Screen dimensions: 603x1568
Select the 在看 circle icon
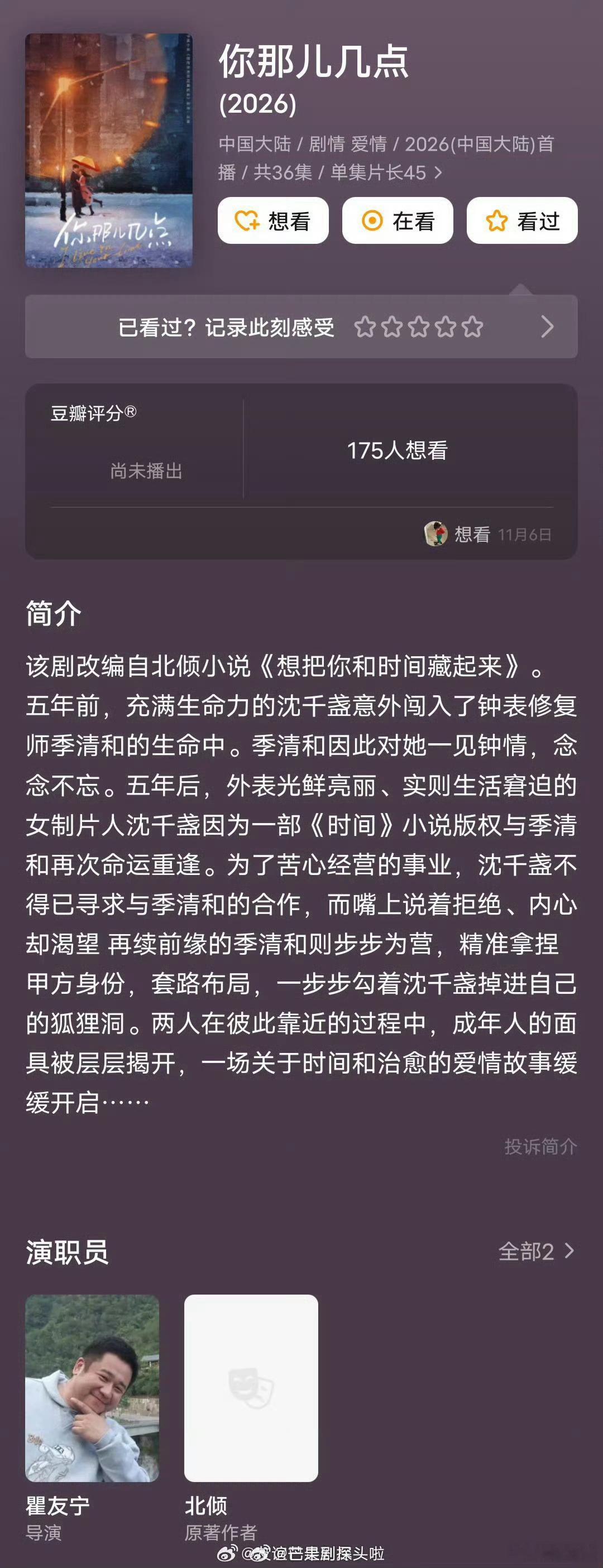tap(372, 222)
